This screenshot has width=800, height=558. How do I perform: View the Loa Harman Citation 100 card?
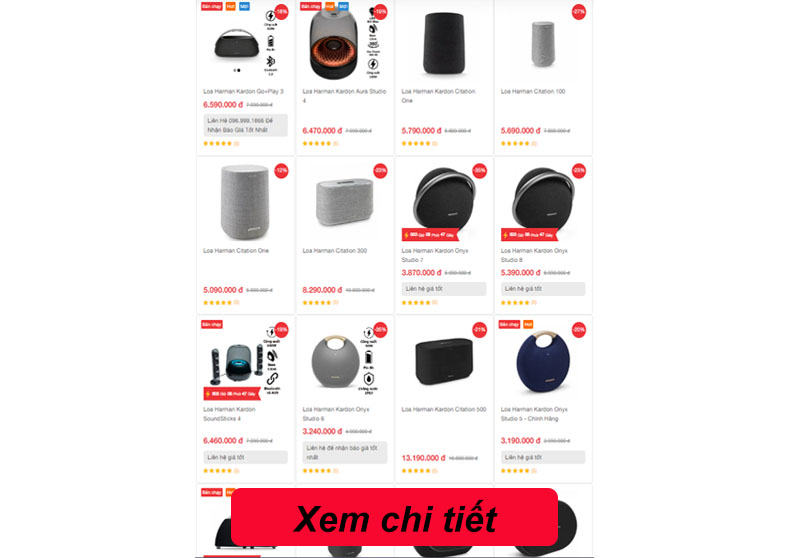533,91
